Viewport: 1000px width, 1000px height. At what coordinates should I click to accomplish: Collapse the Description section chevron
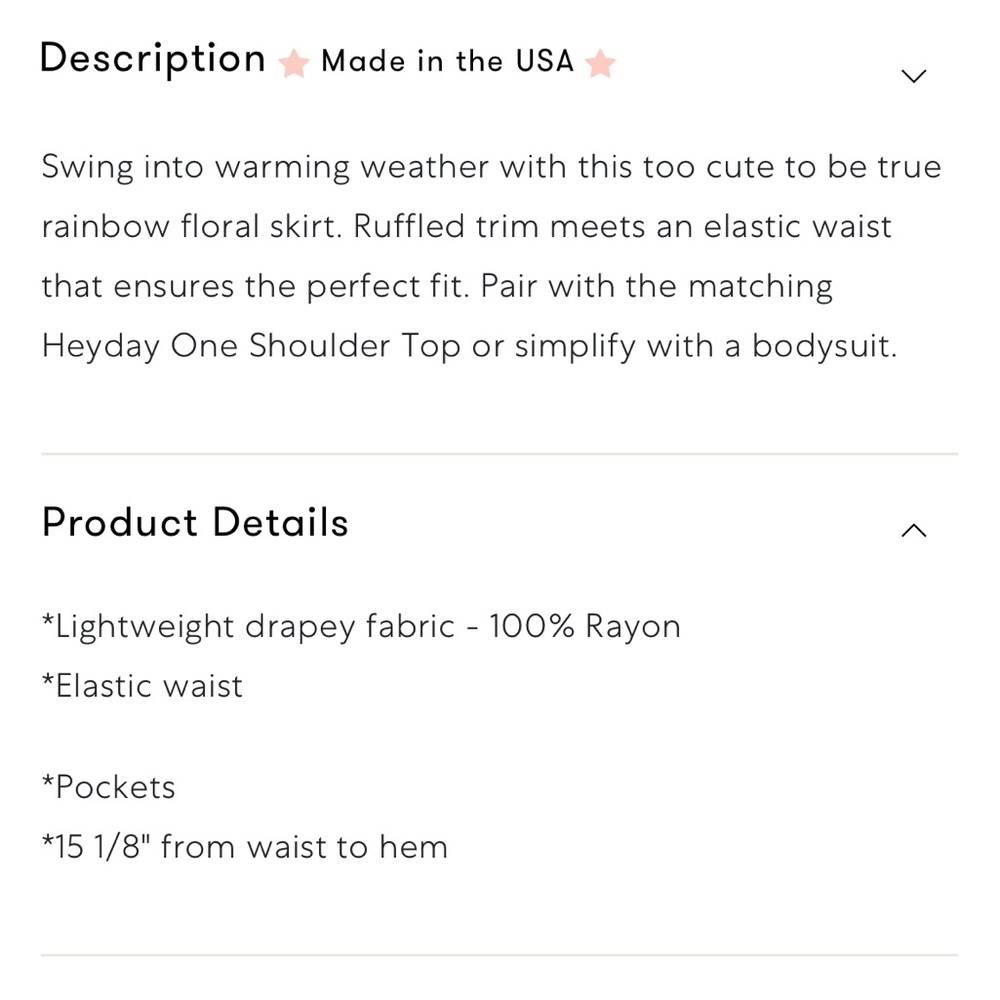point(913,76)
